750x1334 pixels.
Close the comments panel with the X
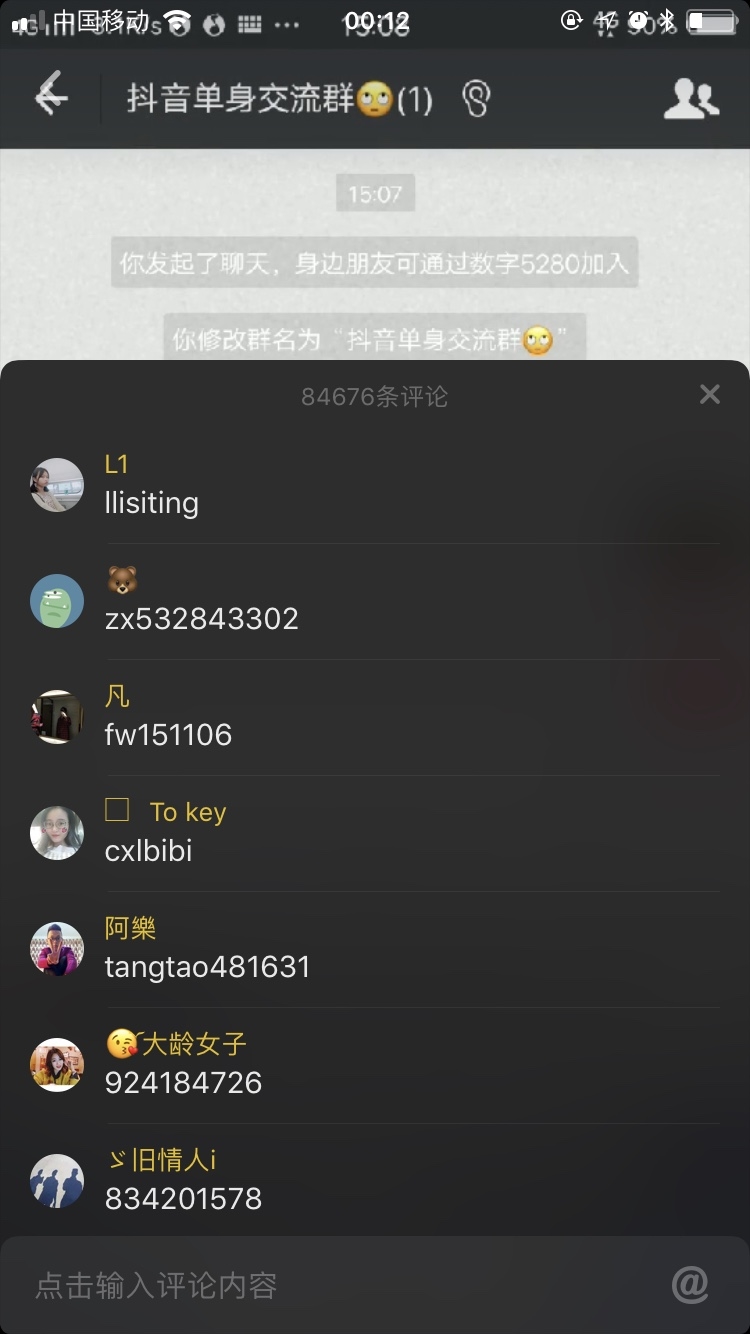pyautogui.click(x=710, y=394)
